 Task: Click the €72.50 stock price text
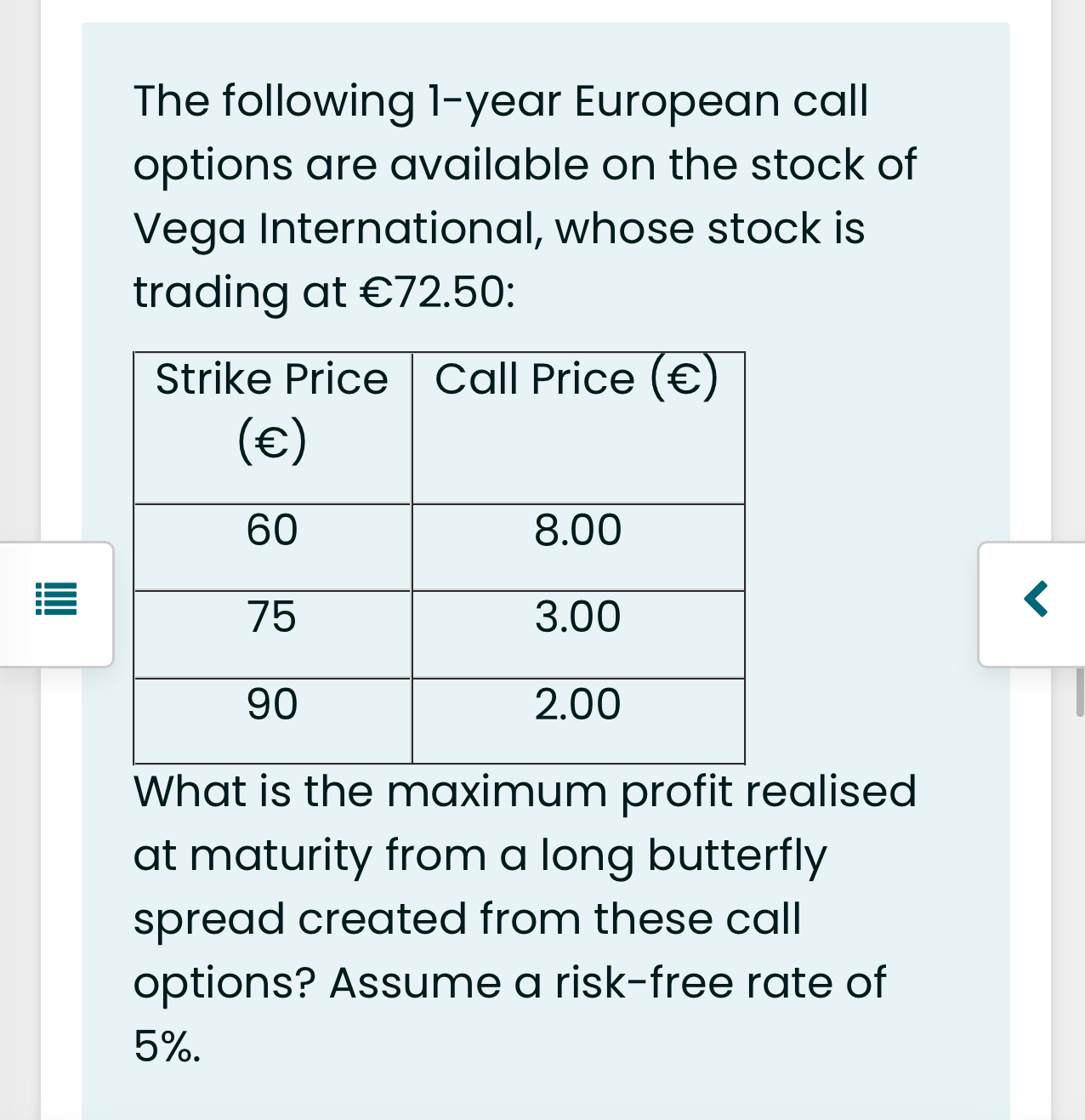[434, 292]
